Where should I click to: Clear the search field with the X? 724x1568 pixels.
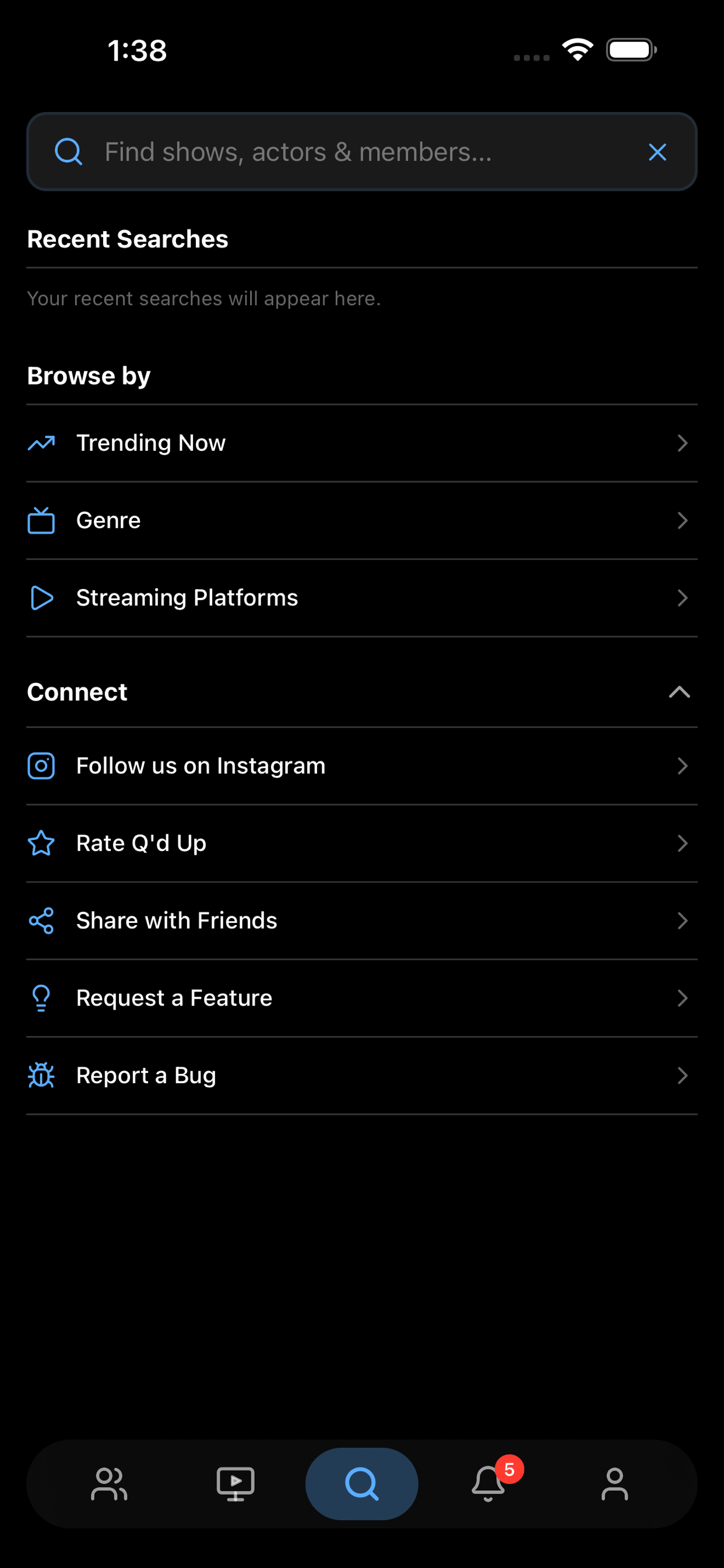point(657,152)
